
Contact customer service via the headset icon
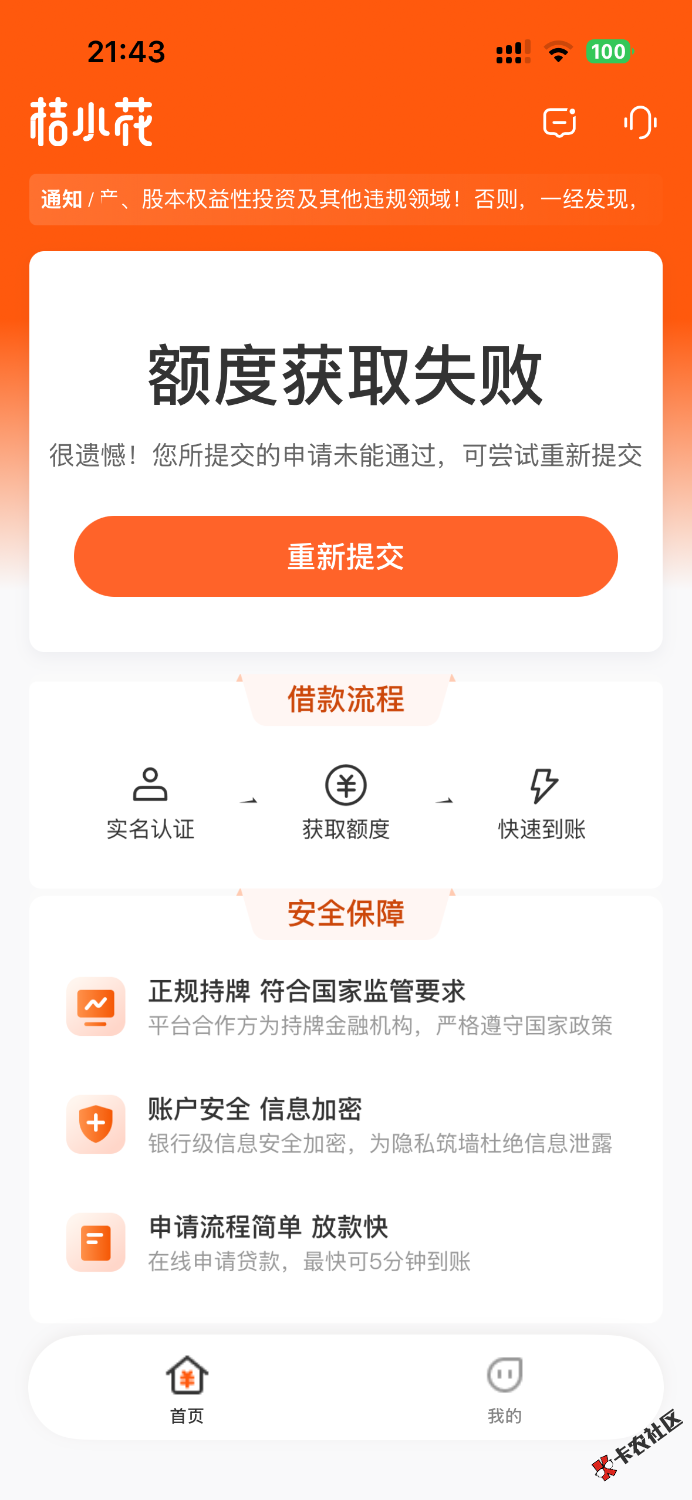point(639,122)
